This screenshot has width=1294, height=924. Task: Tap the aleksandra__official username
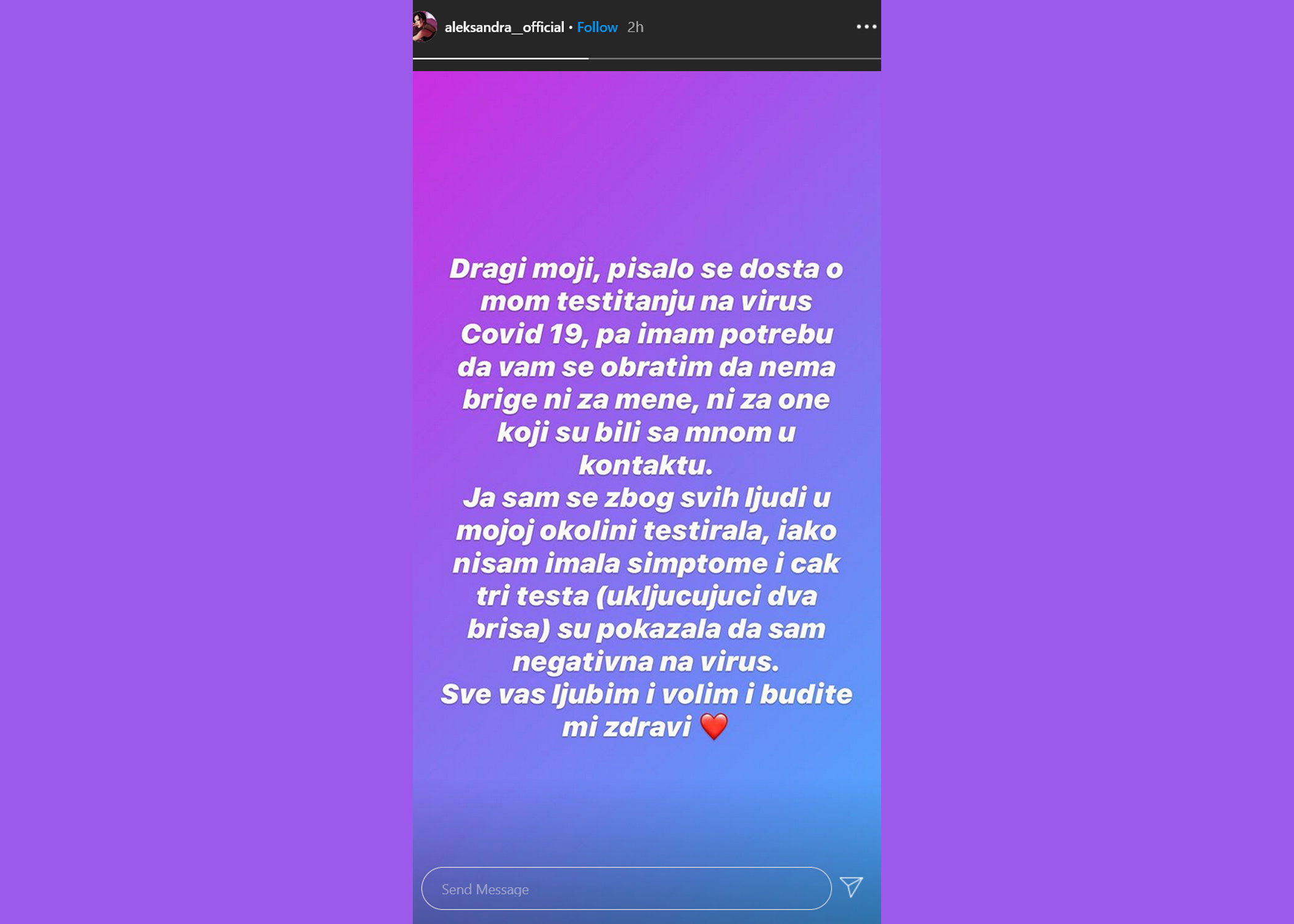tap(503, 27)
